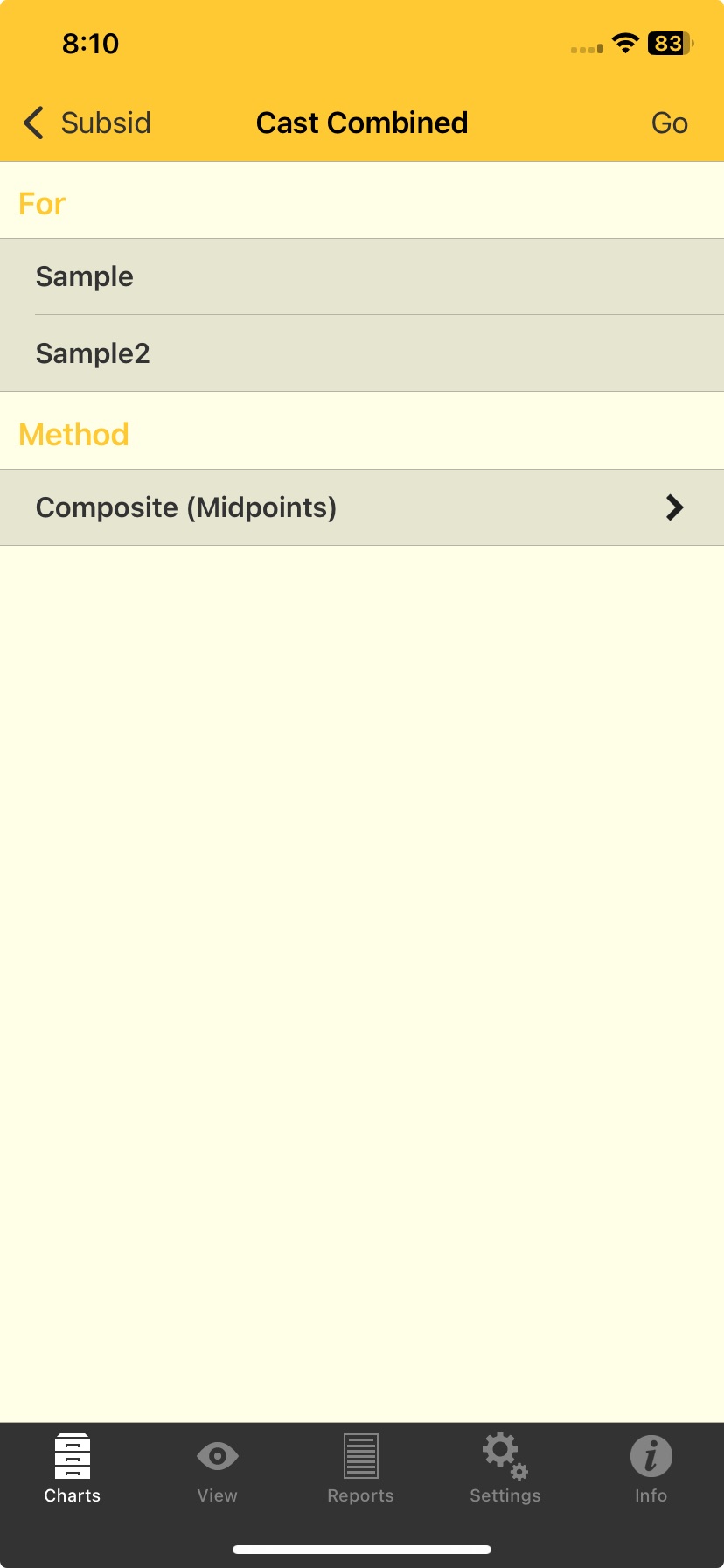Tap the Go button

point(669,123)
